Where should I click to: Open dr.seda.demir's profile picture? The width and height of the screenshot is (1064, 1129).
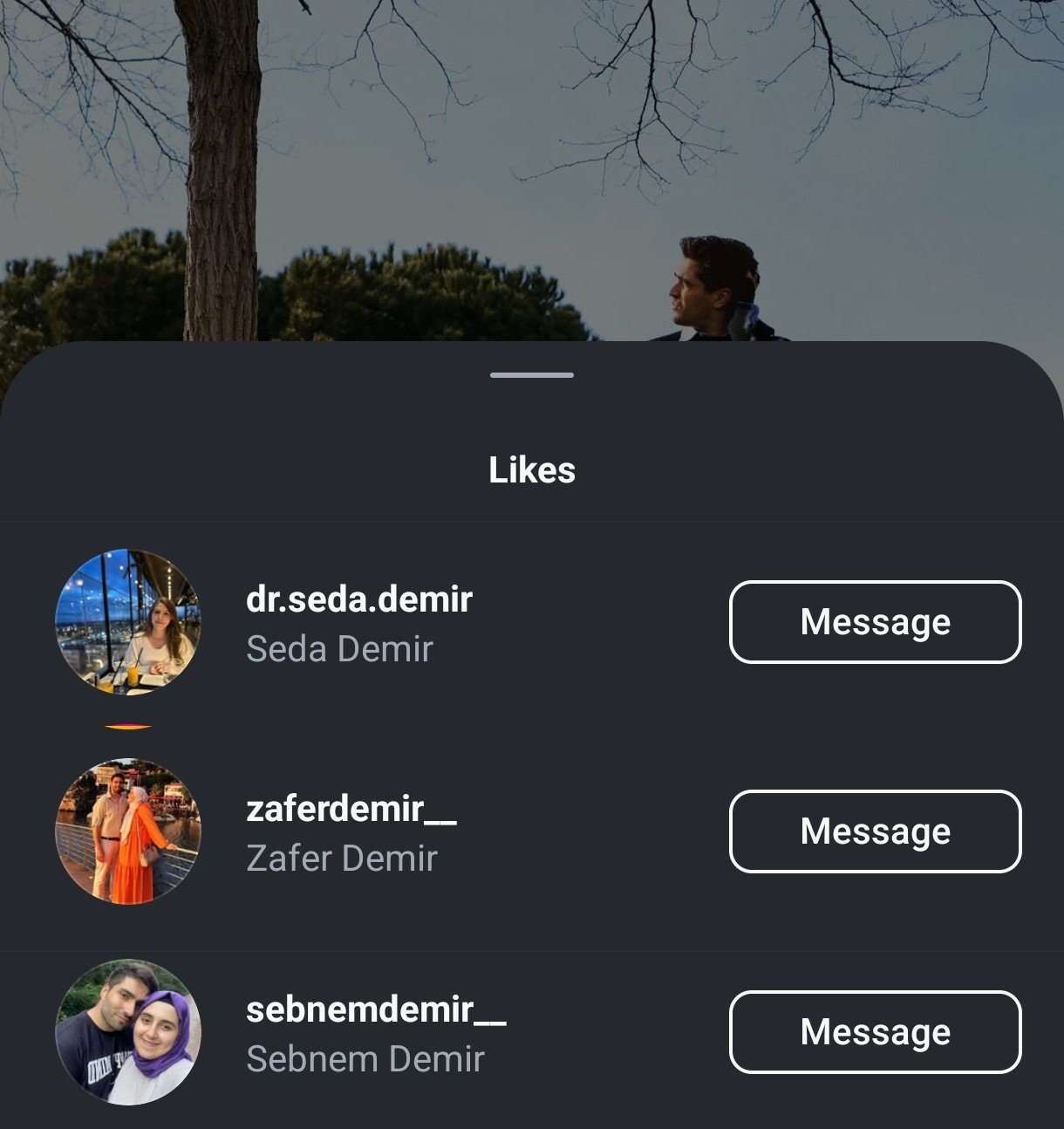click(128, 622)
